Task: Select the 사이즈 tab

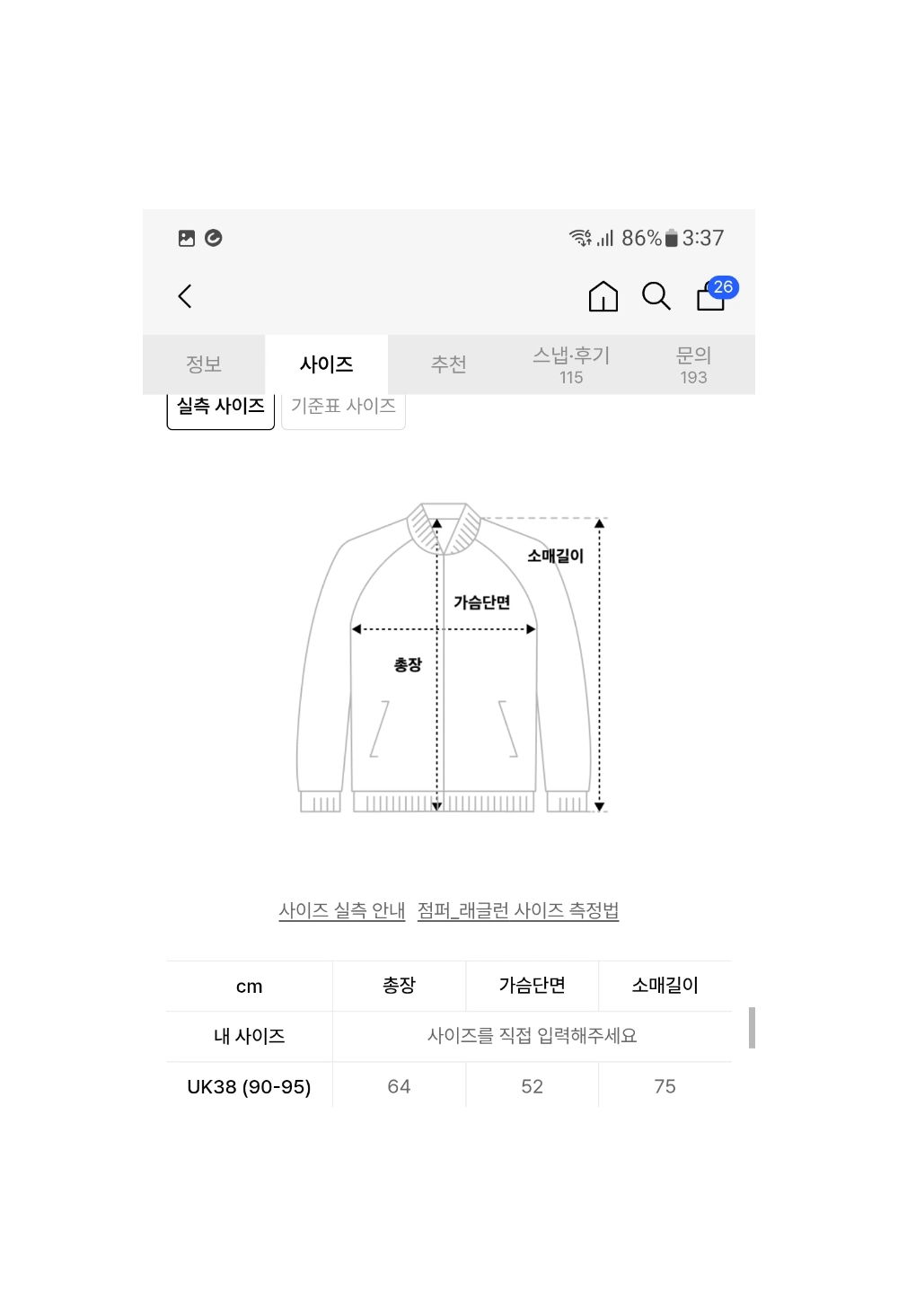Action: click(x=326, y=364)
